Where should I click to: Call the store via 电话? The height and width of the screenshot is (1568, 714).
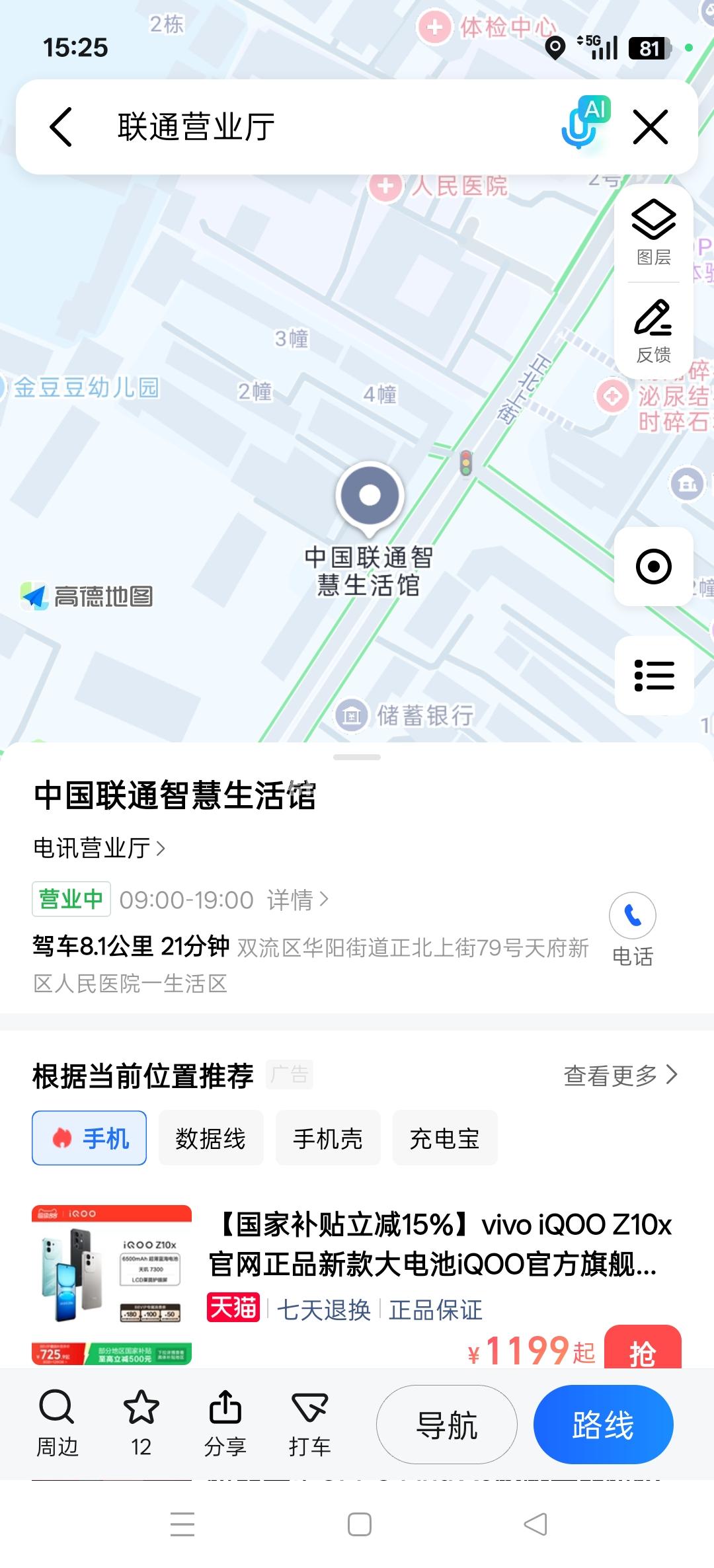[633, 928]
